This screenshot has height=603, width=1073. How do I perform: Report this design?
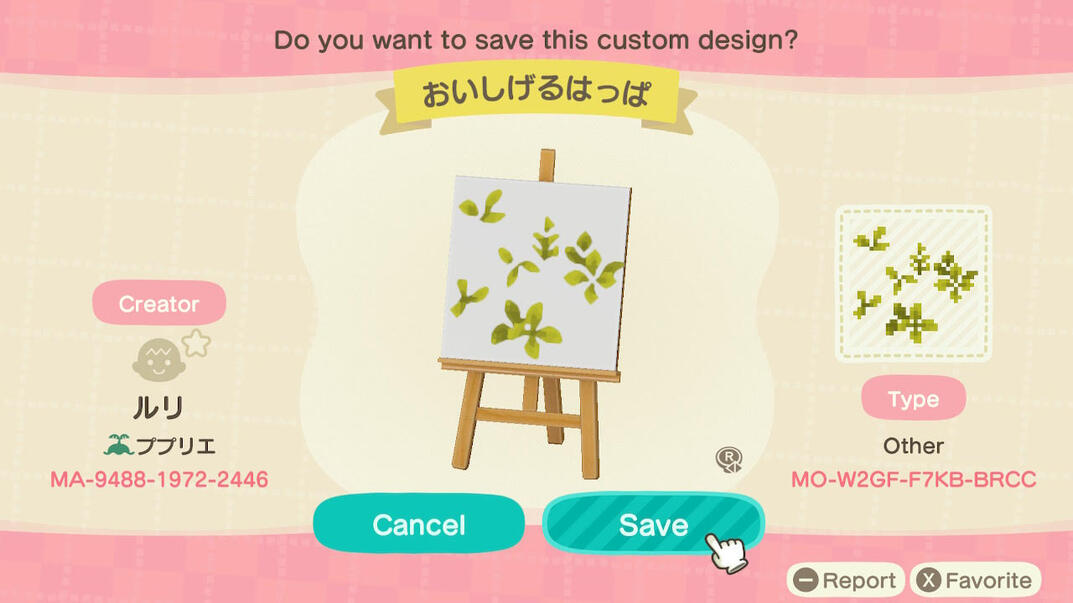tap(846, 580)
